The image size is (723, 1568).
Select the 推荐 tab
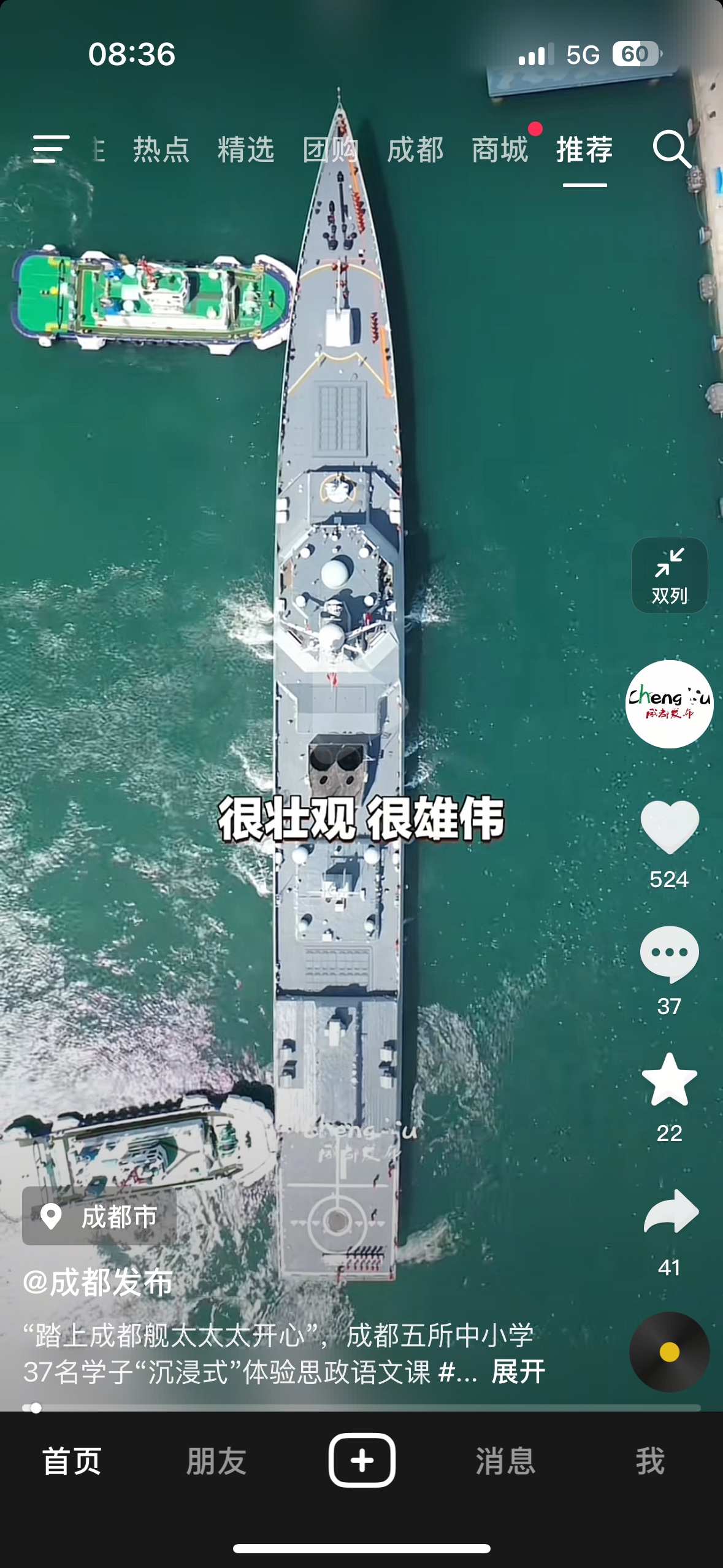[584, 150]
